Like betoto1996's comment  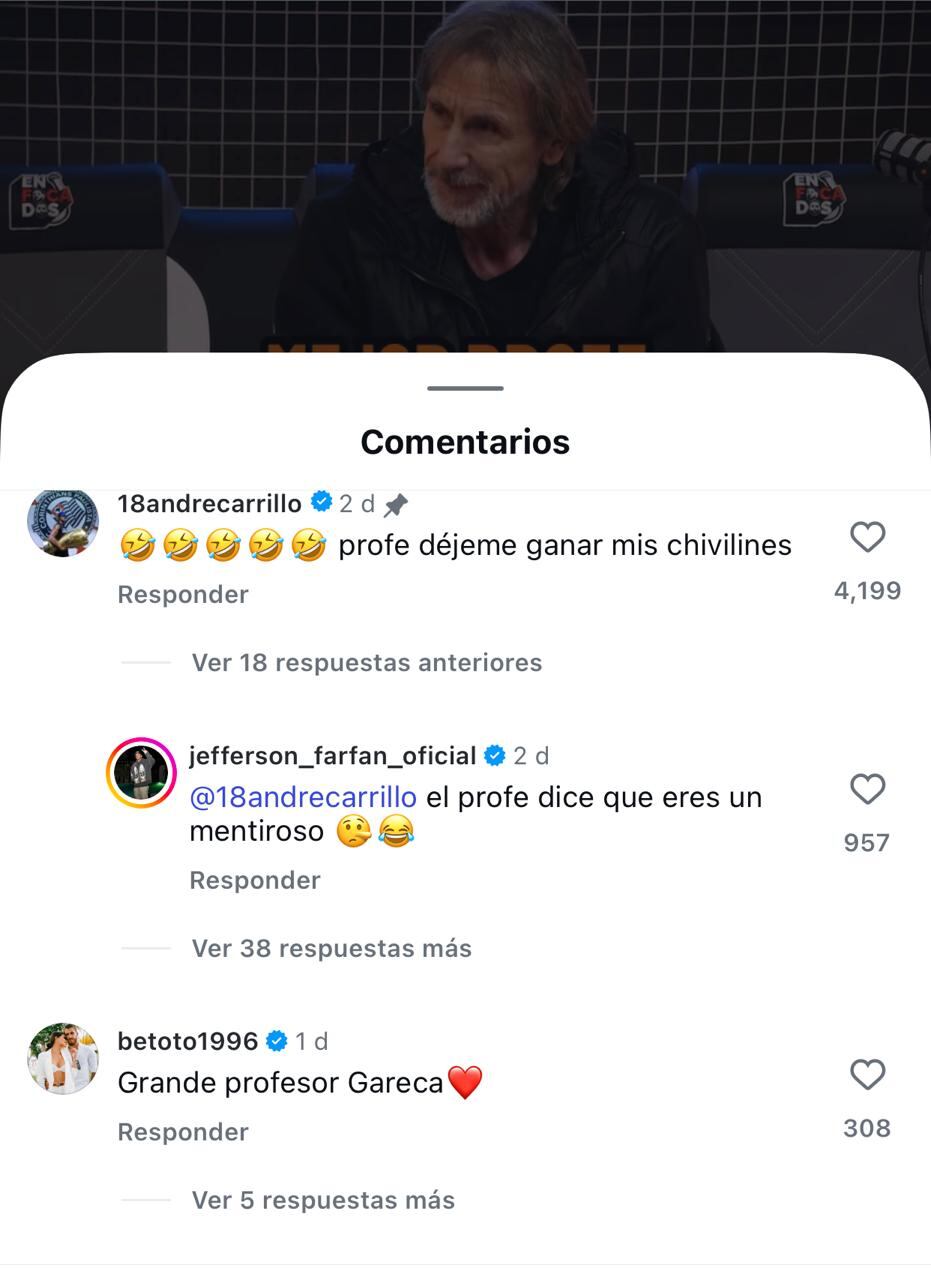click(867, 1076)
